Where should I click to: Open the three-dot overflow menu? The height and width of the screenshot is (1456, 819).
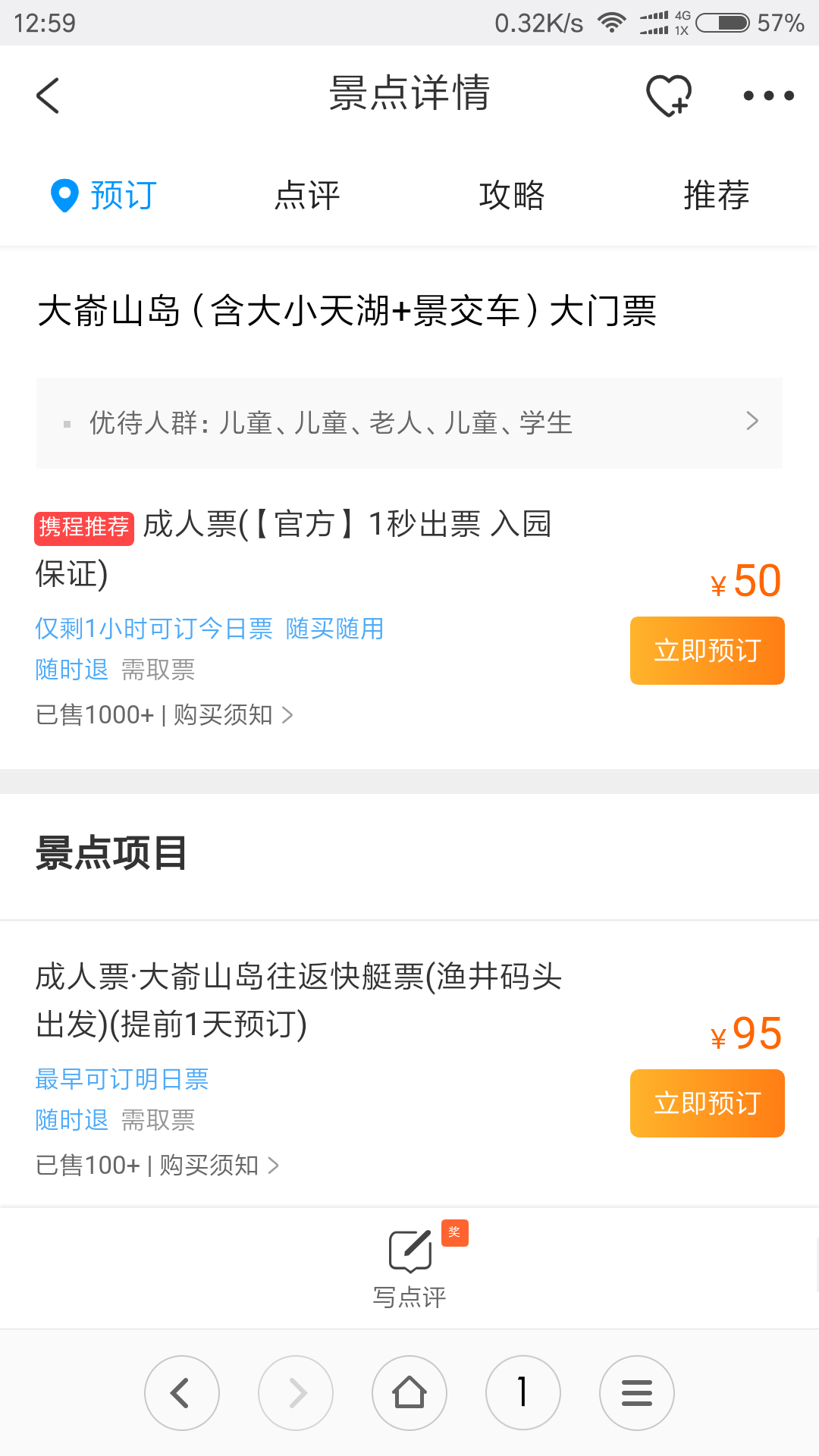coord(768,96)
